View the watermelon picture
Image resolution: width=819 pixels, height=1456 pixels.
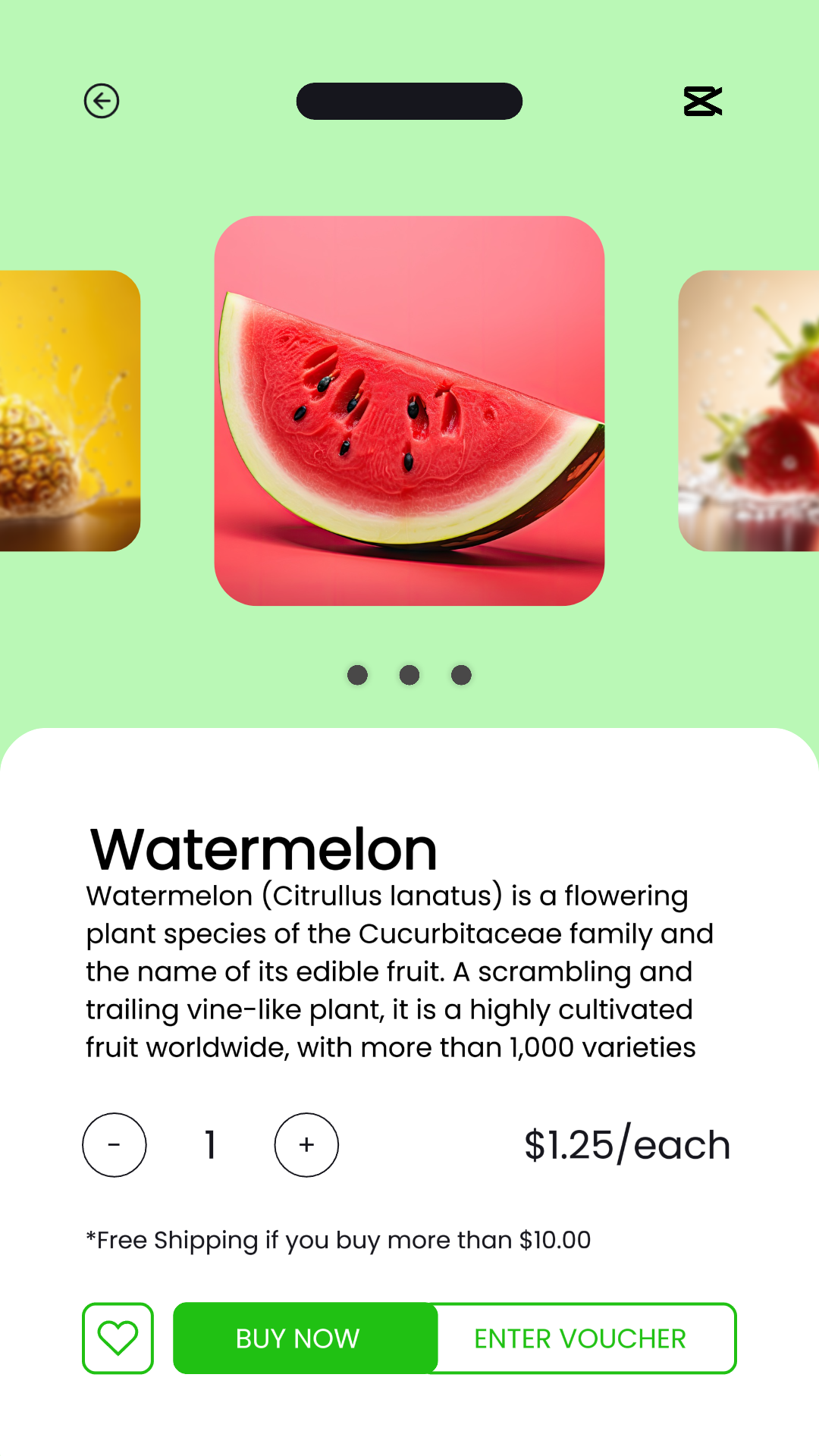(x=409, y=411)
